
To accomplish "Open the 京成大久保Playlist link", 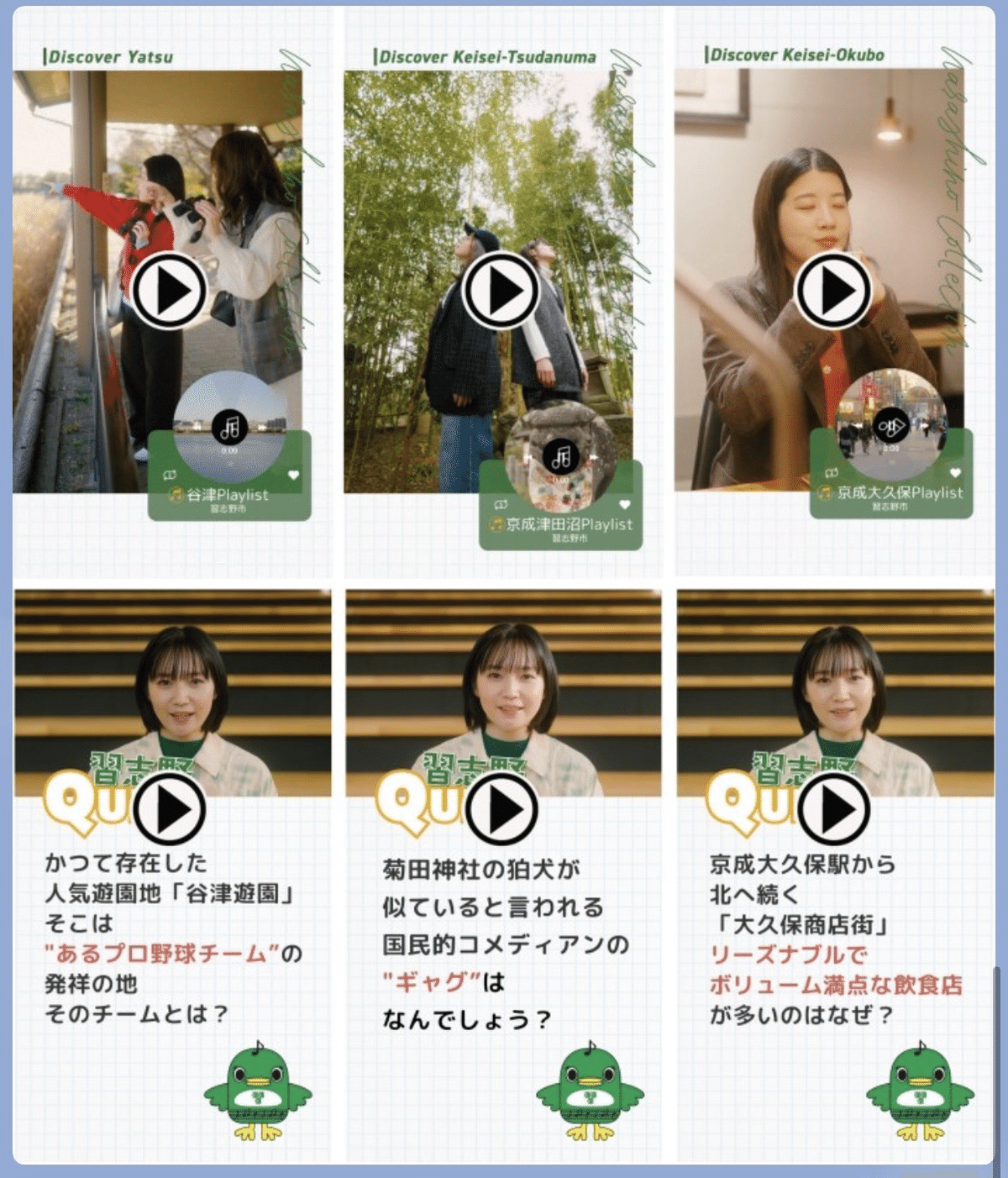I will (x=900, y=492).
